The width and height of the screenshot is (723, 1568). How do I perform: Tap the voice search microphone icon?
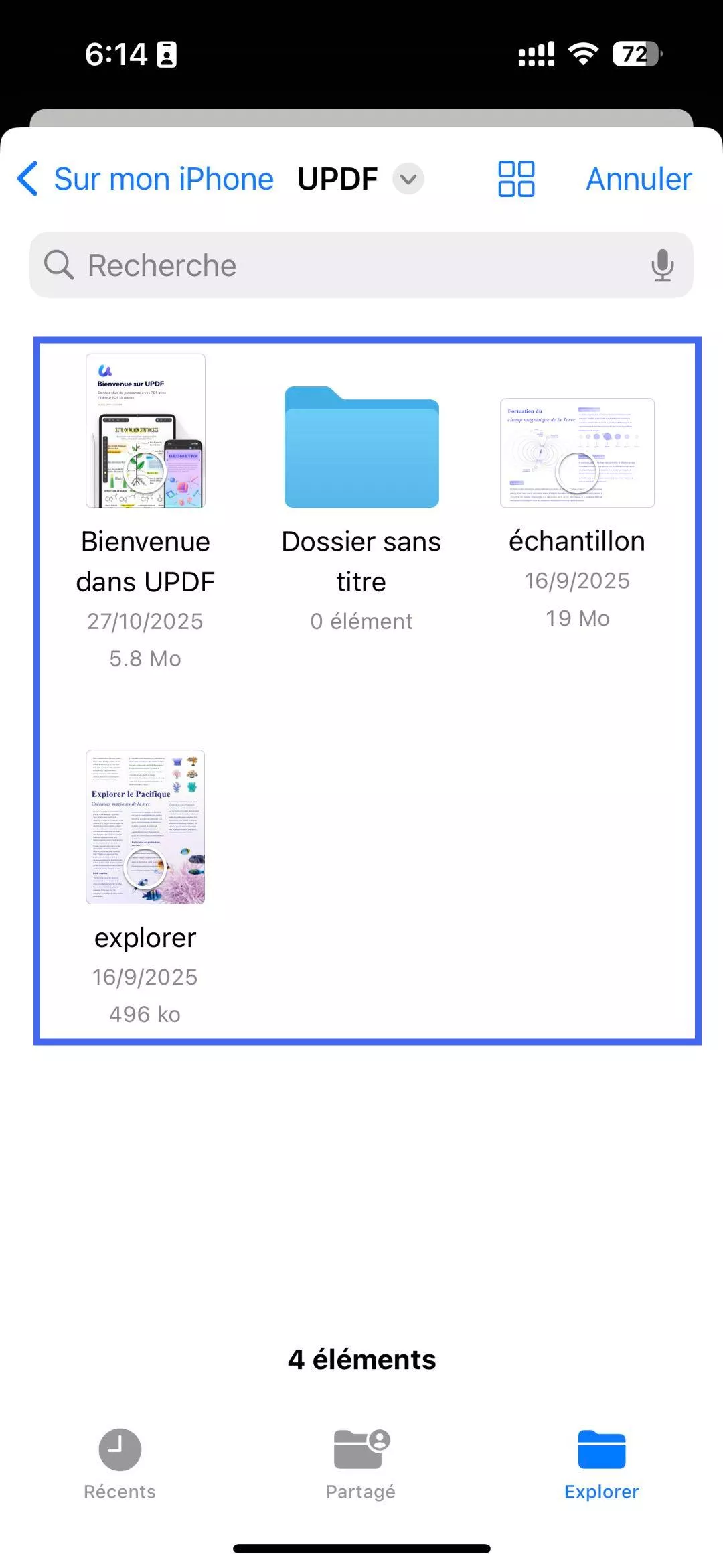coord(663,265)
